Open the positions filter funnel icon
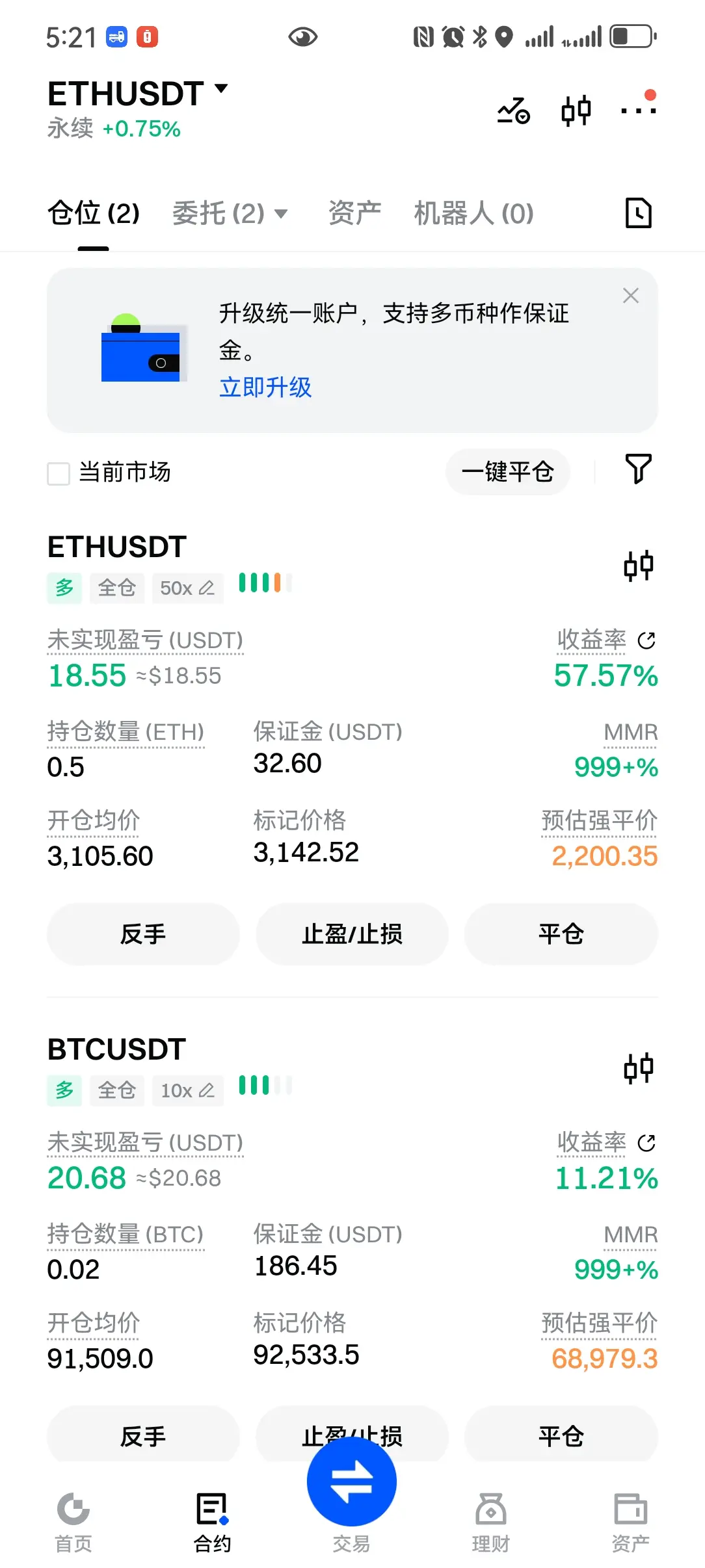705x1568 pixels. (x=638, y=469)
